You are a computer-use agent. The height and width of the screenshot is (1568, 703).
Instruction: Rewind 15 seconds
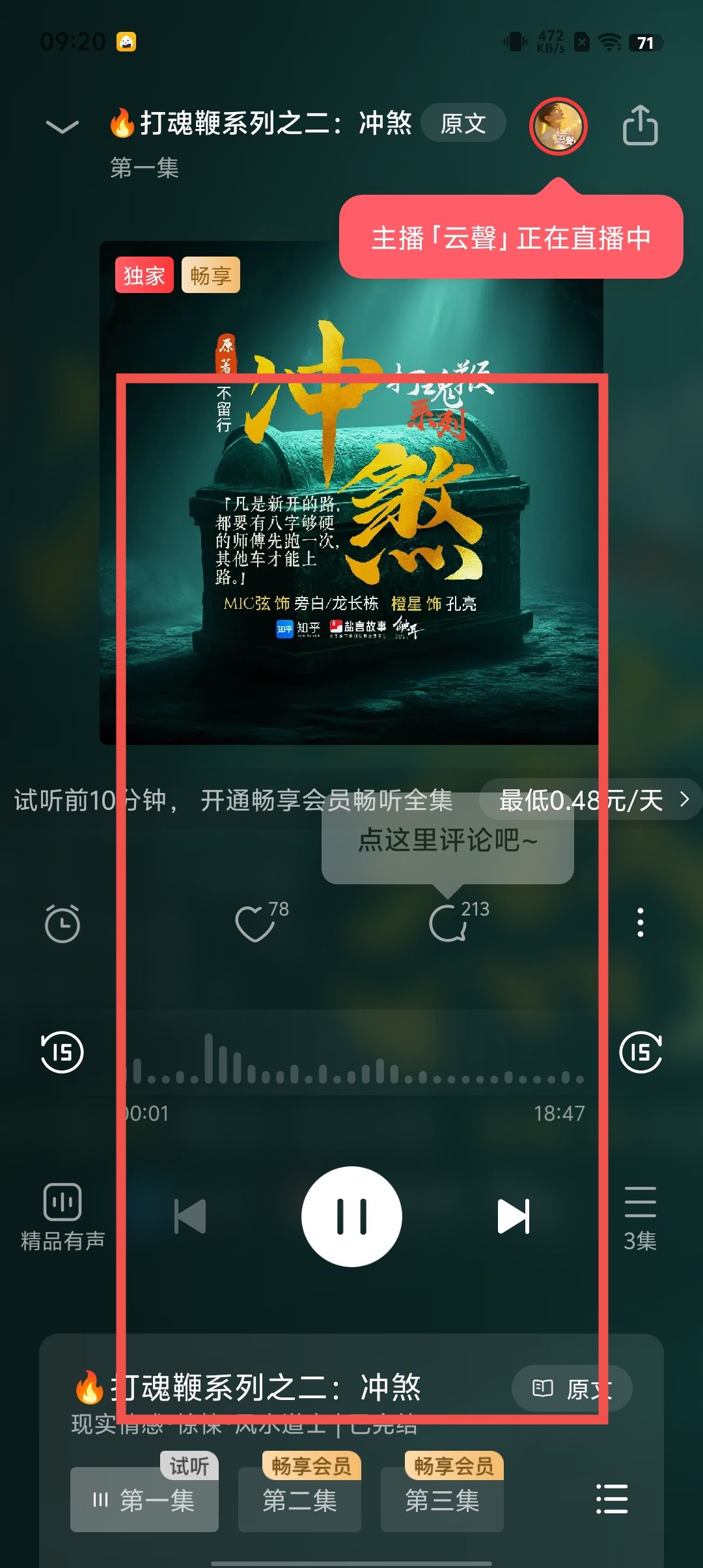point(62,1052)
